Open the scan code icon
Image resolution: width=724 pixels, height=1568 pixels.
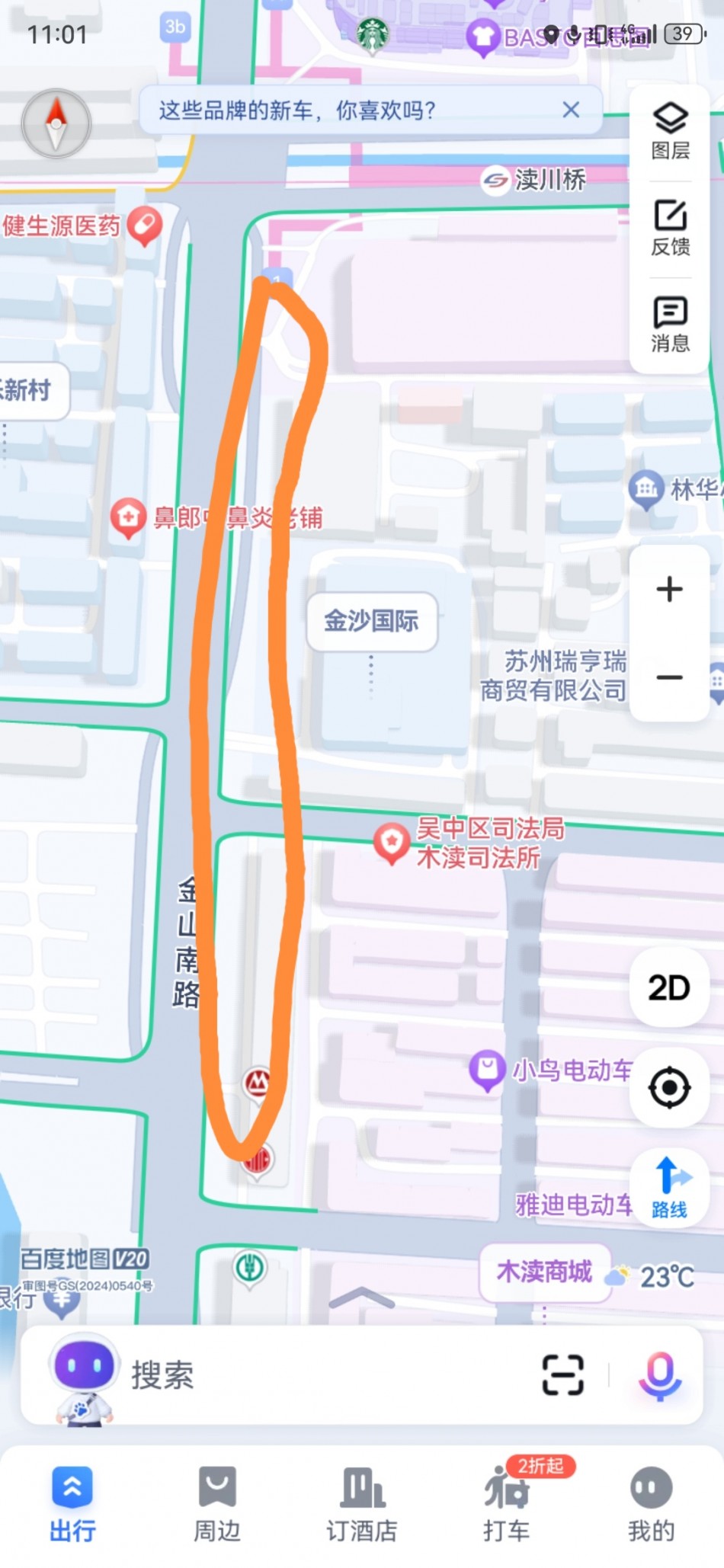click(562, 1375)
